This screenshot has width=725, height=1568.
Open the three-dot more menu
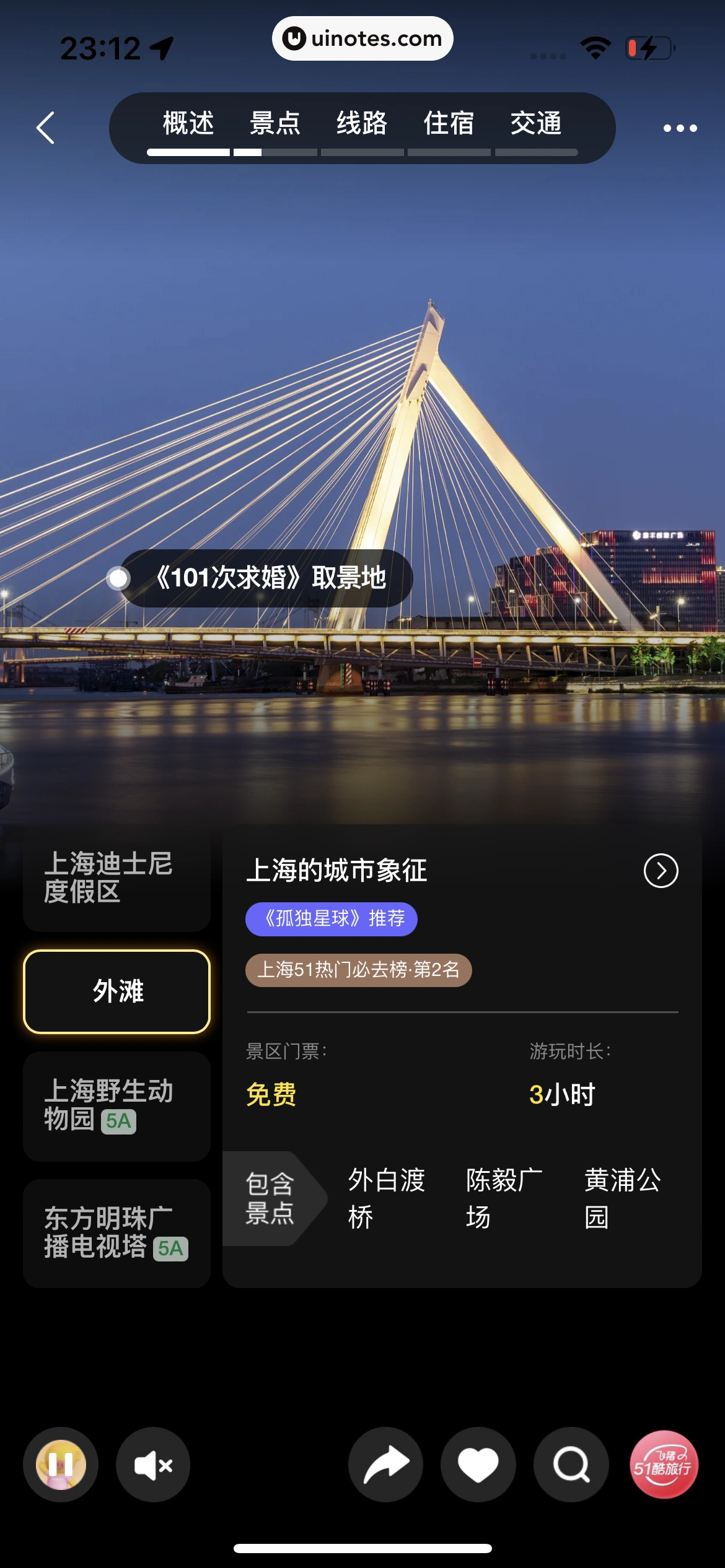(679, 128)
